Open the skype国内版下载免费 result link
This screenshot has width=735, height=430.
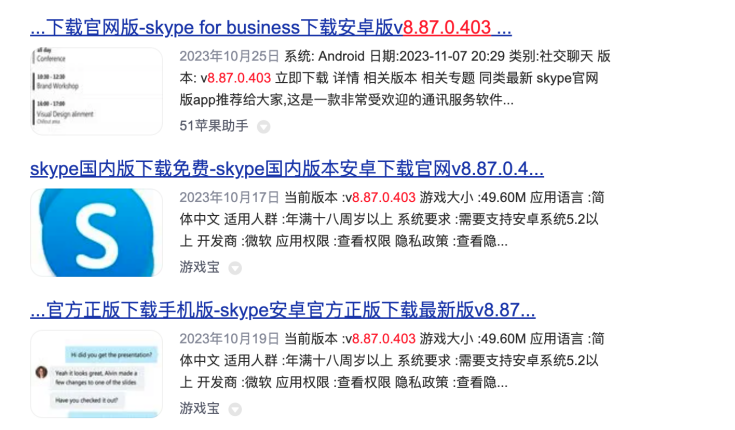coord(287,168)
